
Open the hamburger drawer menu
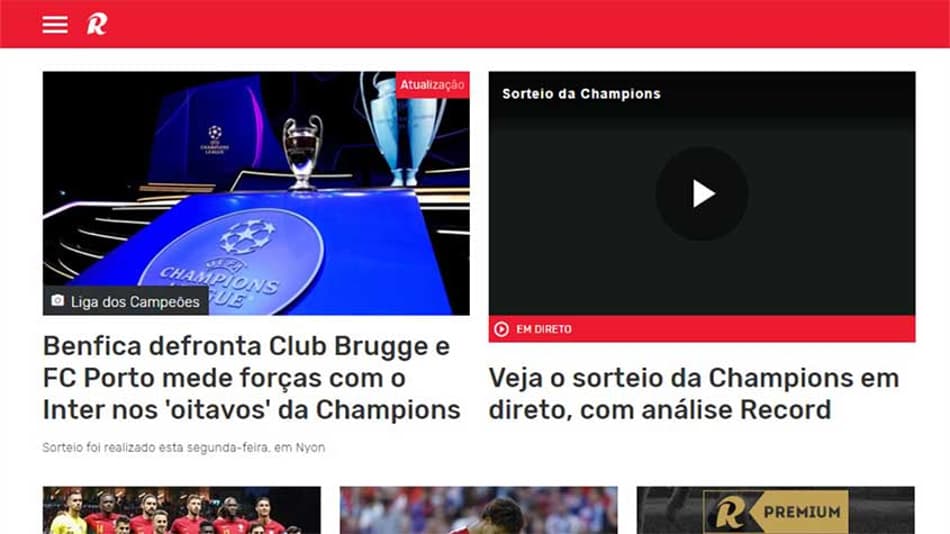coord(55,24)
